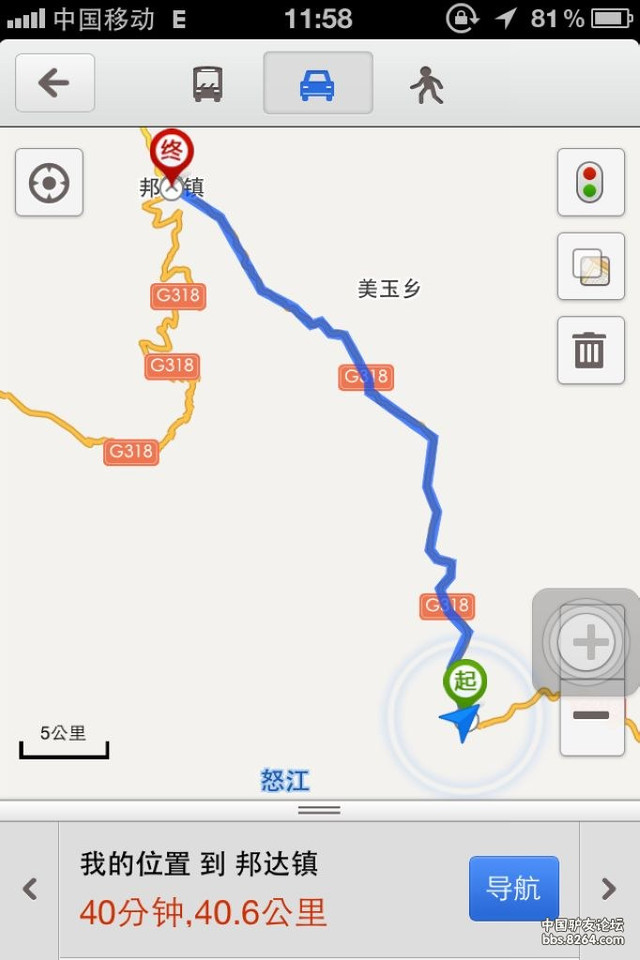This screenshot has height=960, width=640.
Task: Open the map layers selector
Action: pyautogui.click(x=590, y=267)
